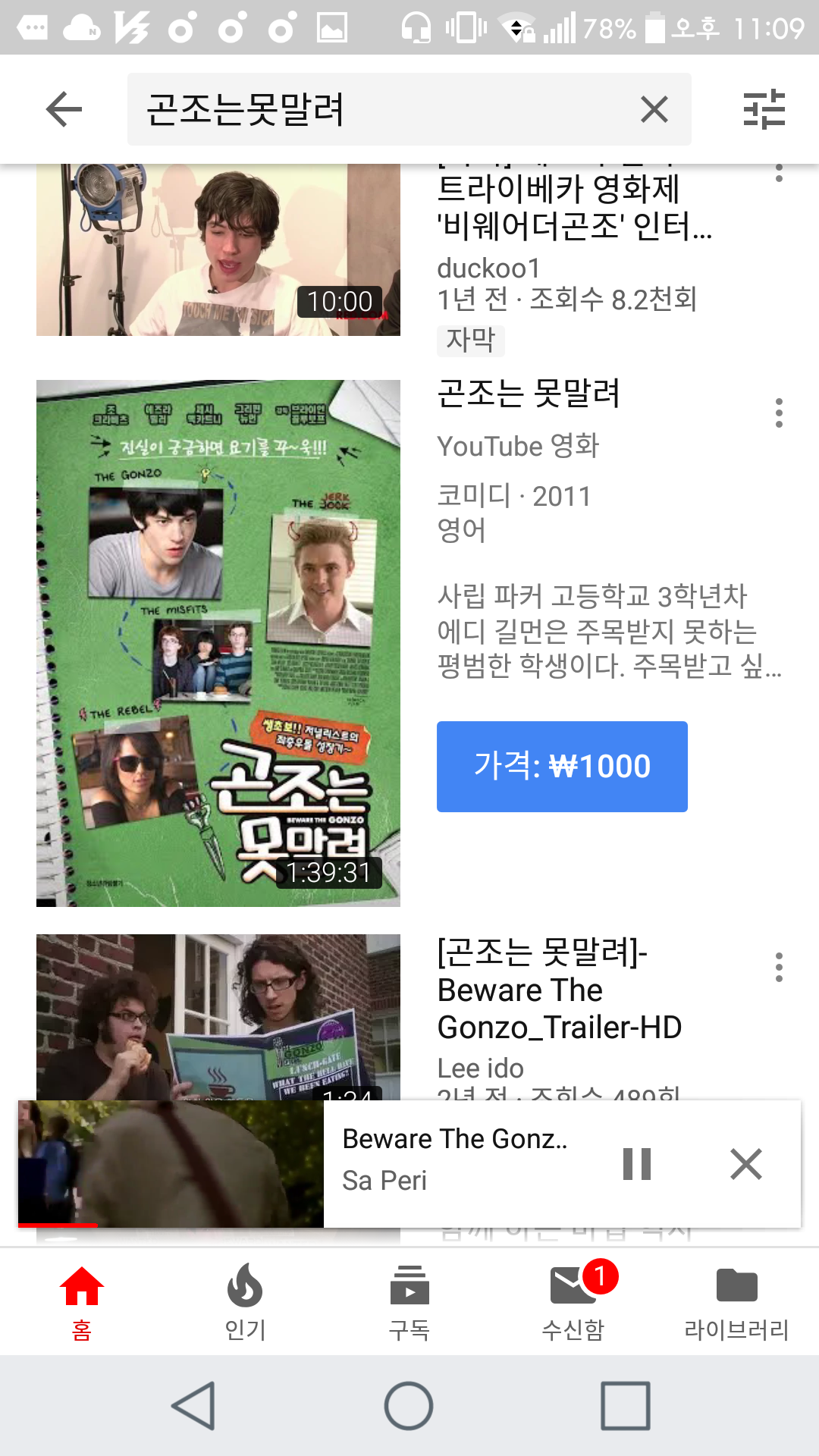Tap the 가격: ₩1000 purchase button
The width and height of the screenshot is (819, 1456).
[x=561, y=766]
